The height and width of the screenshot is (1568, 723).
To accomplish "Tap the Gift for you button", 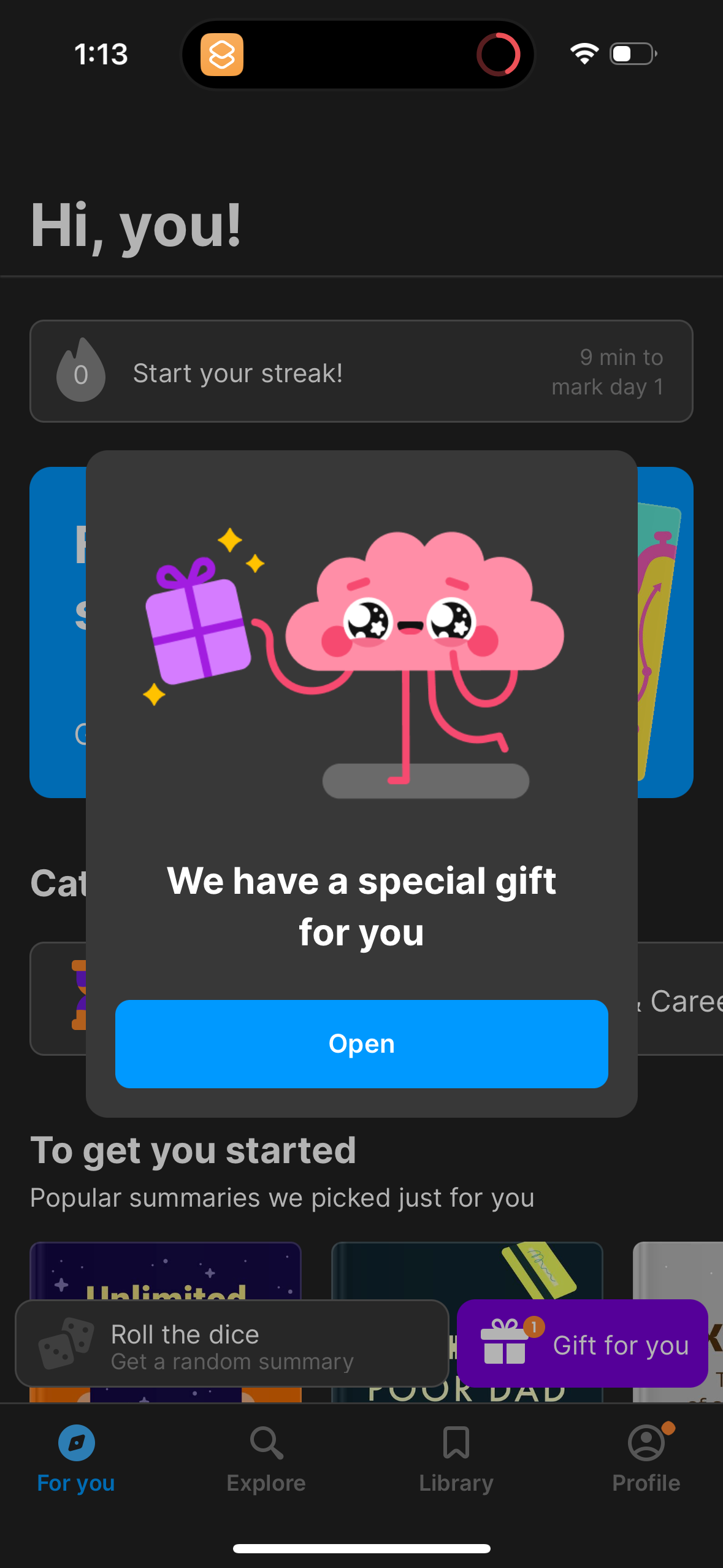I will pyautogui.click(x=582, y=1344).
